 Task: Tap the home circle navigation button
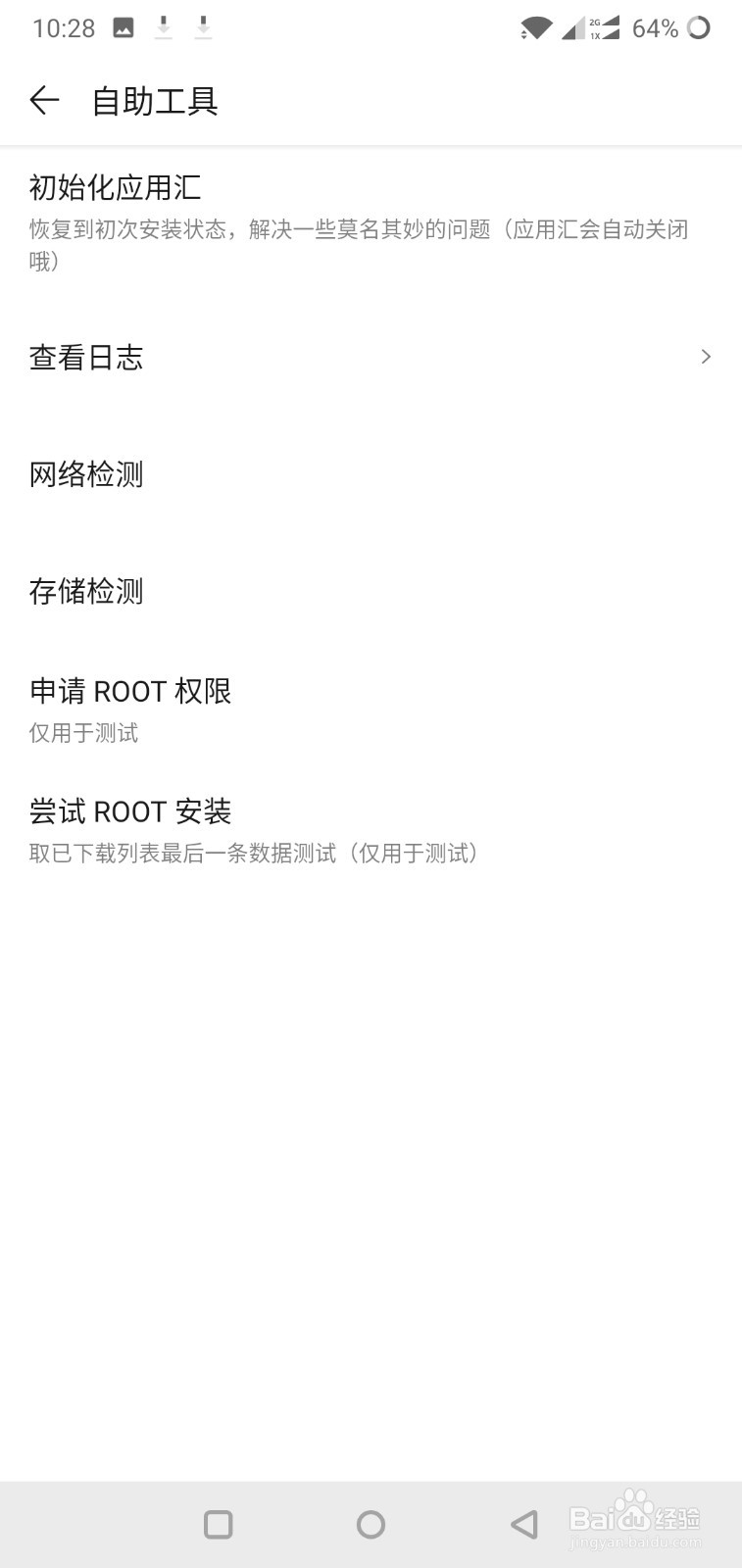click(371, 1525)
